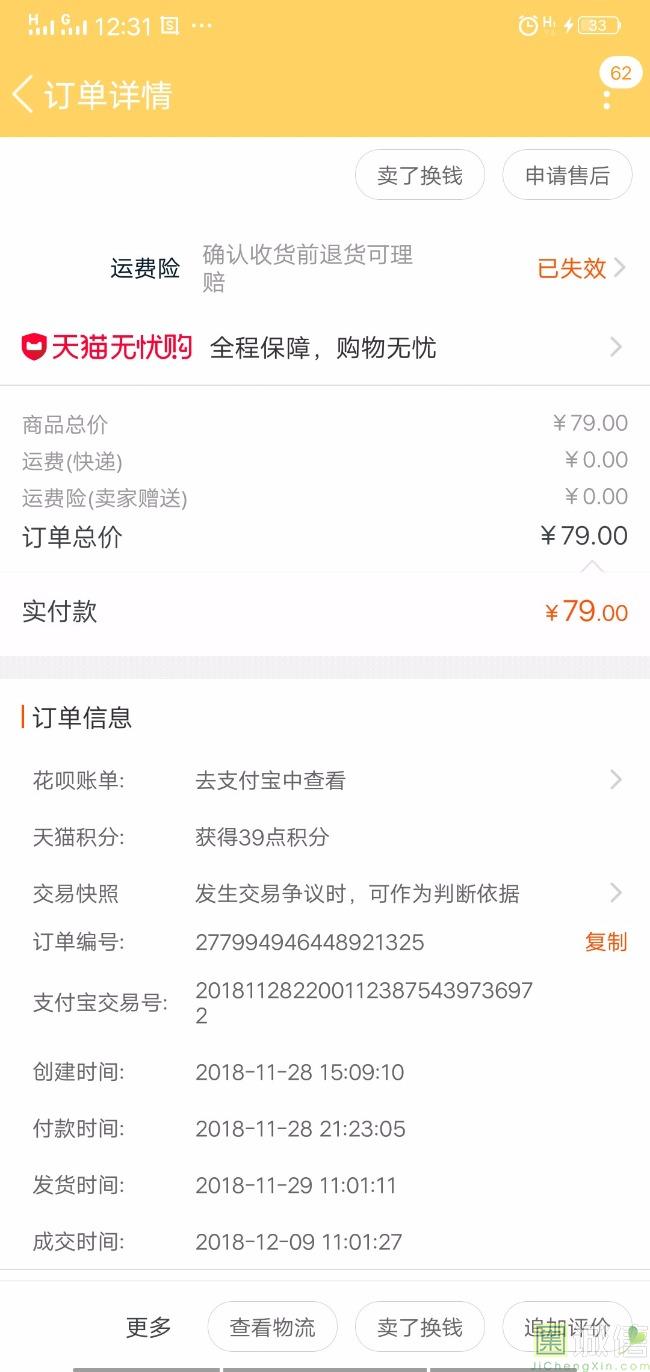Screen dimensions: 650x1372
Task: Tap the top 卖了换钱 button
Action: point(420,176)
